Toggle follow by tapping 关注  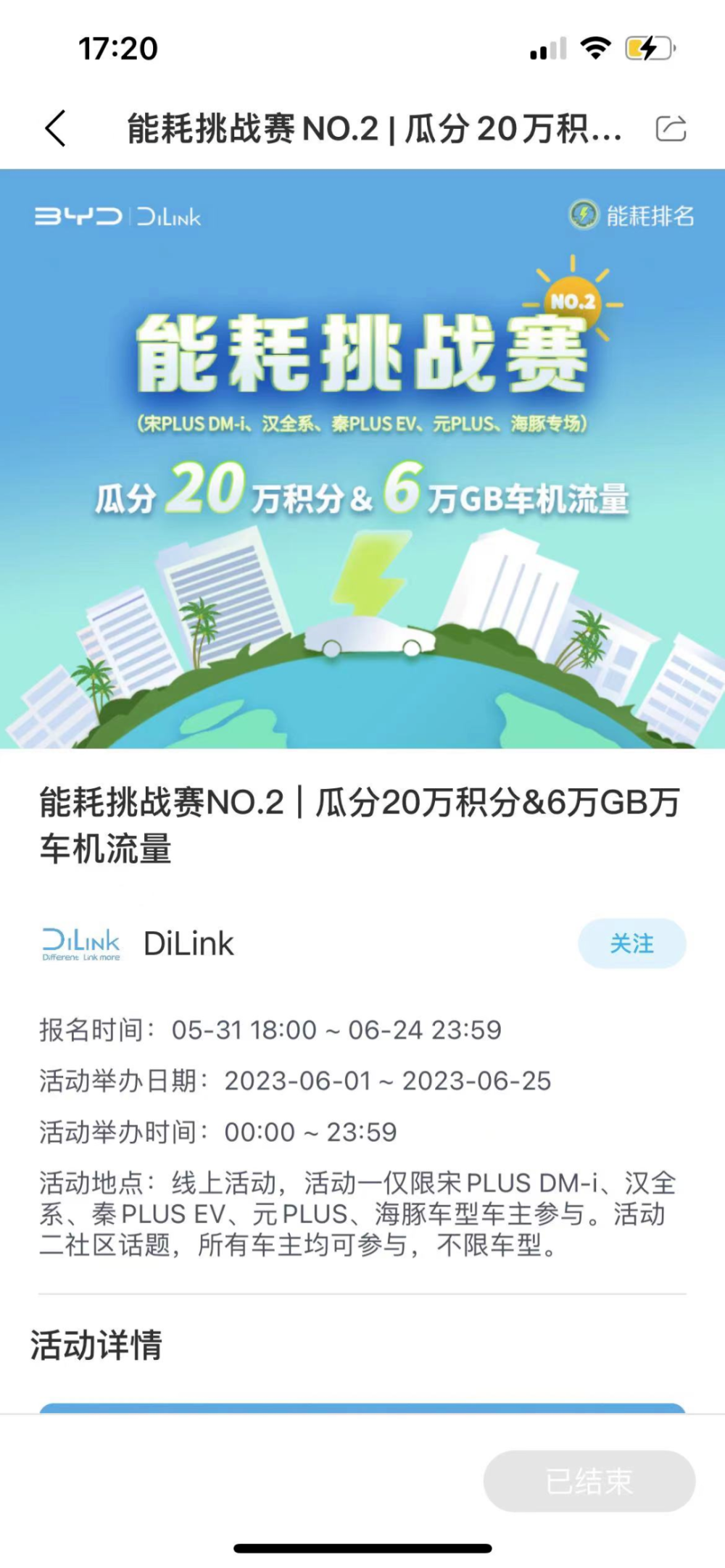pos(631,943)
